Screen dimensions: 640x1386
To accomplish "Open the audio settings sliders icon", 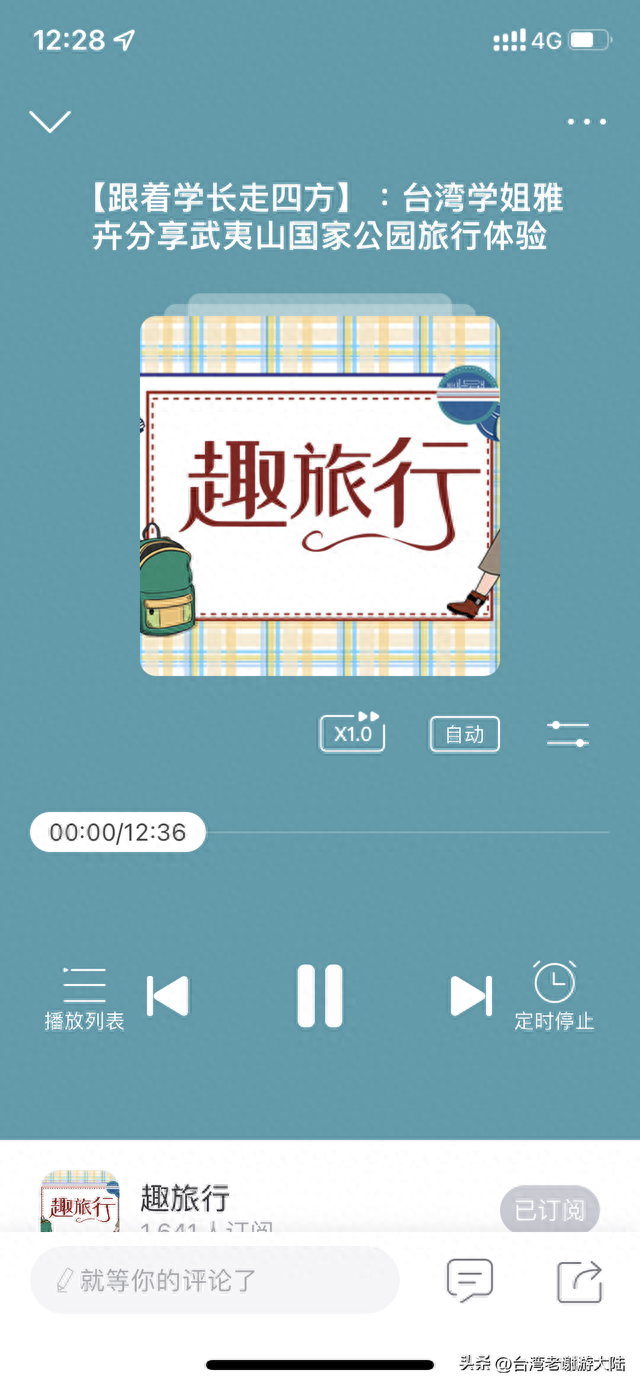I will (x=568, y=734).
